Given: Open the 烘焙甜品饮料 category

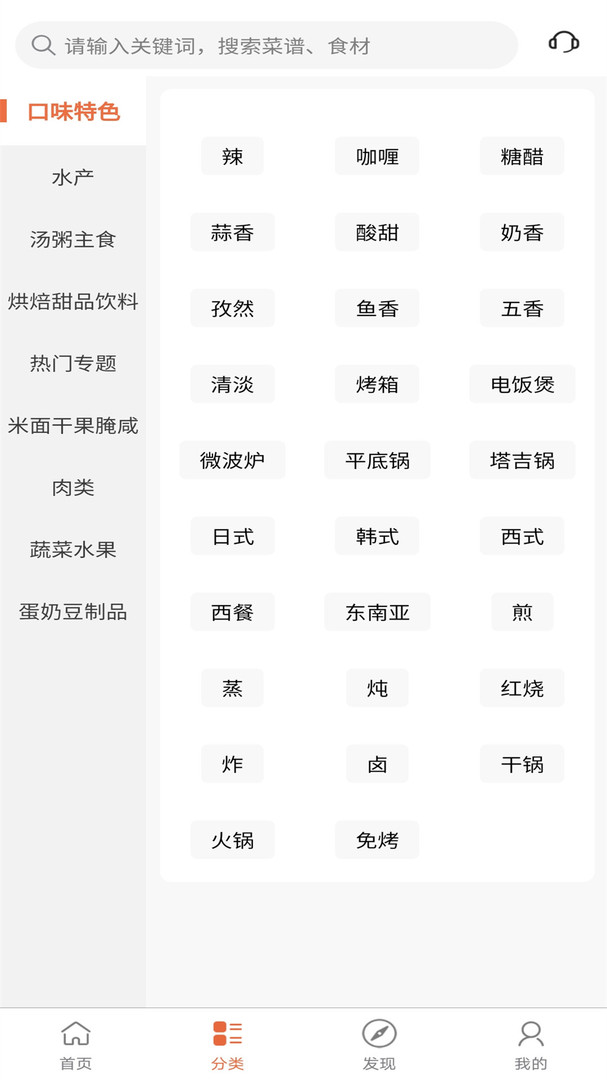Looking at the screenshot, I should click(x=73, y=301).
